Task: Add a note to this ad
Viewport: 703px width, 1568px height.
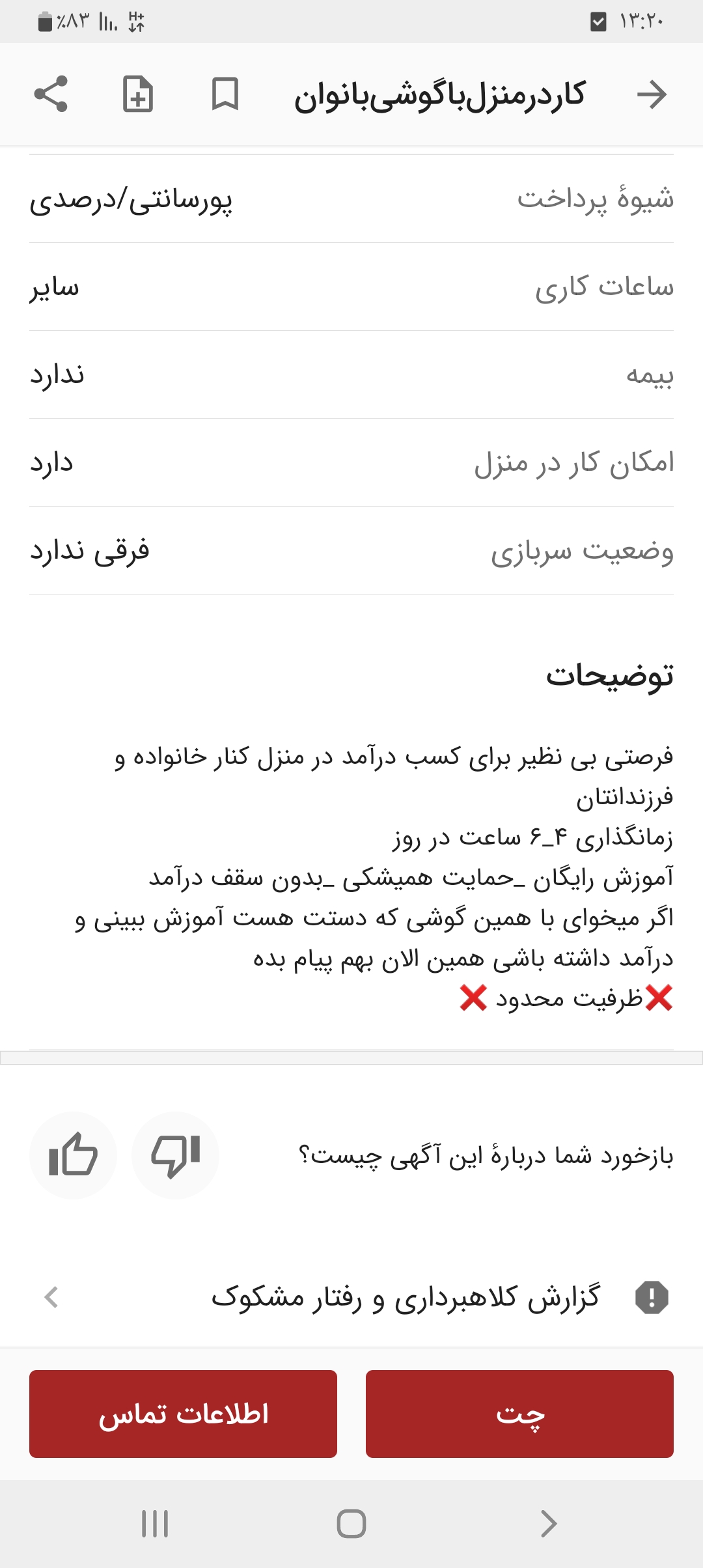Action: 138,94
